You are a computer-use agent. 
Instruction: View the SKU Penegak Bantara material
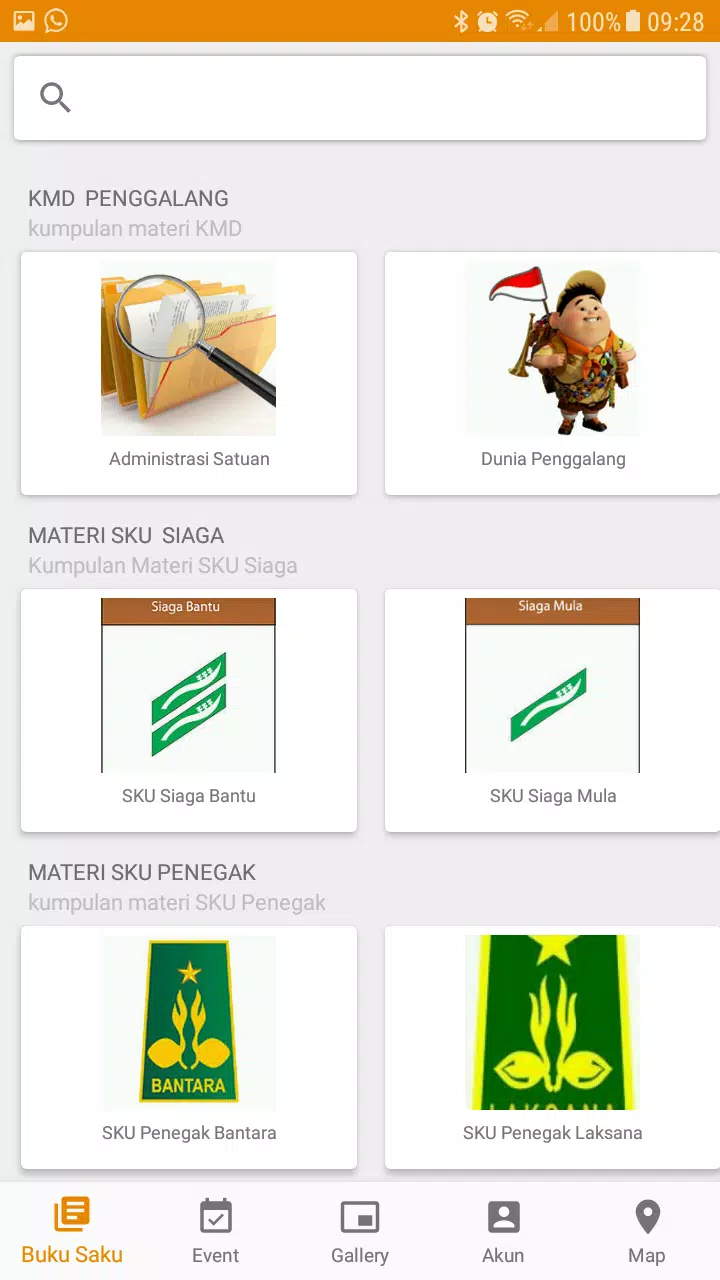189,1047
